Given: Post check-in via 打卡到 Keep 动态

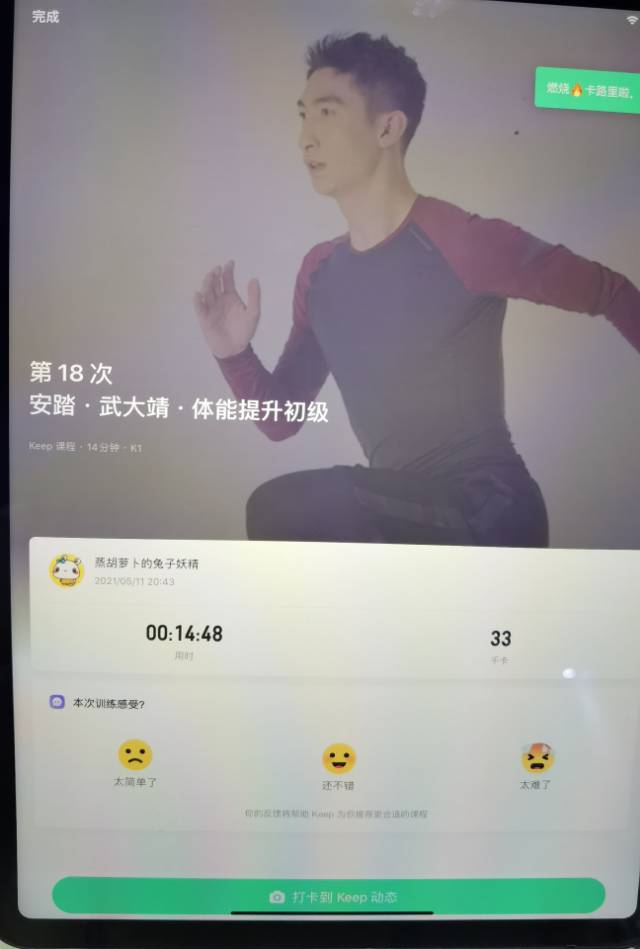Looking at the screenshot, I should tap(329, 896).
